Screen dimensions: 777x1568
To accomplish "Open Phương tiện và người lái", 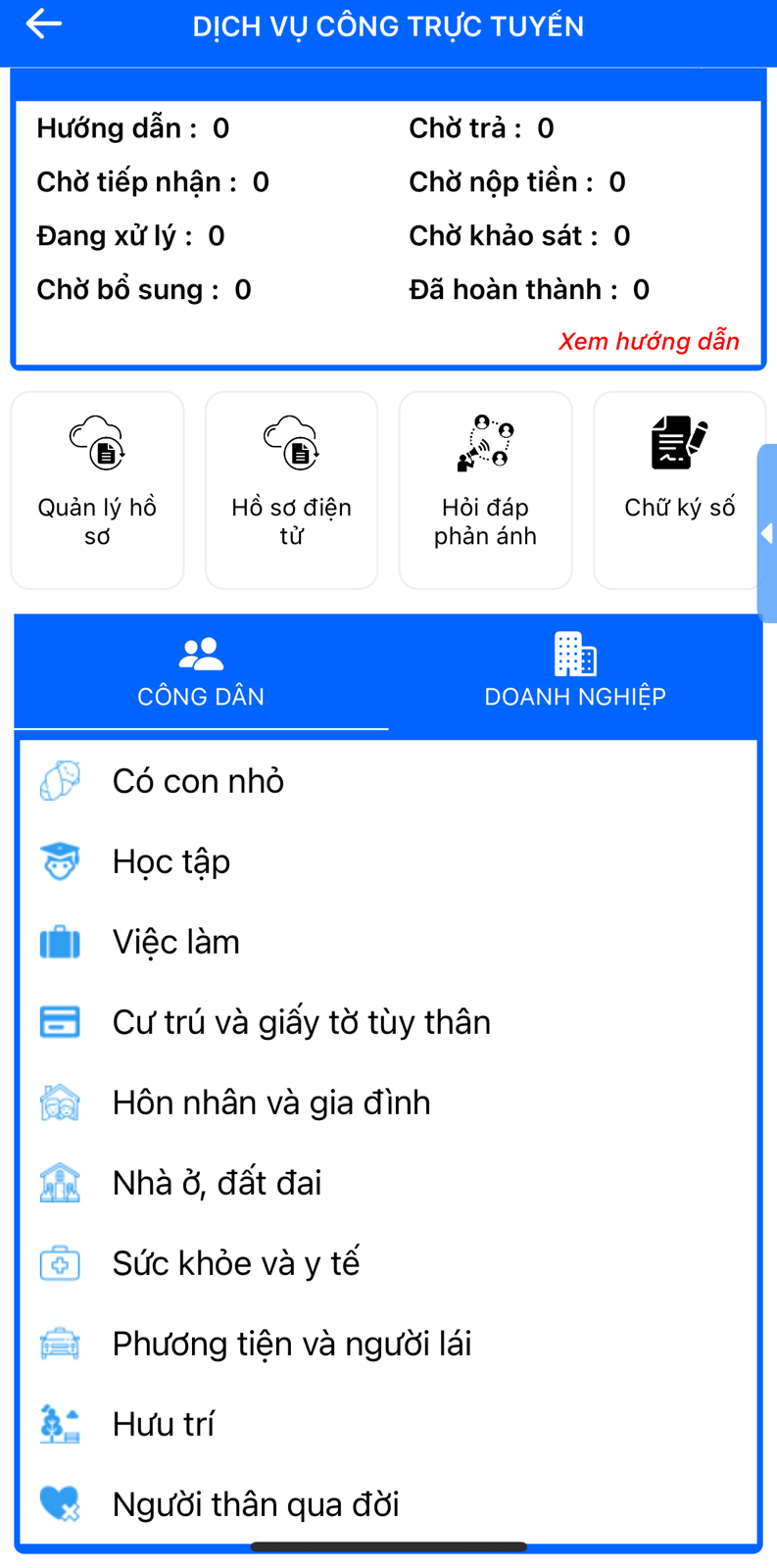I will pyautogui.click(x=291, y=1344).
